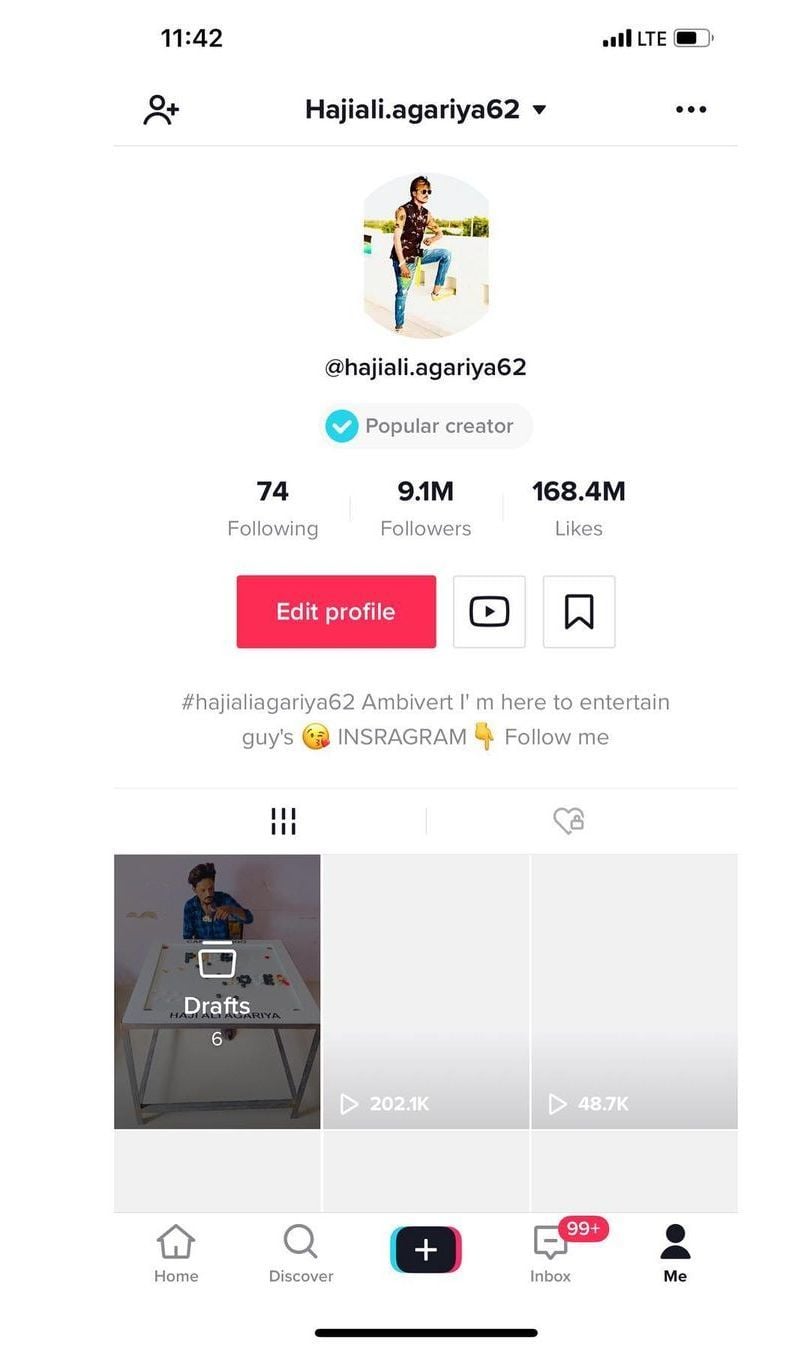810x1350 pixels.
Task: Tap the profile photo
Action: click(x=426, y=255)
